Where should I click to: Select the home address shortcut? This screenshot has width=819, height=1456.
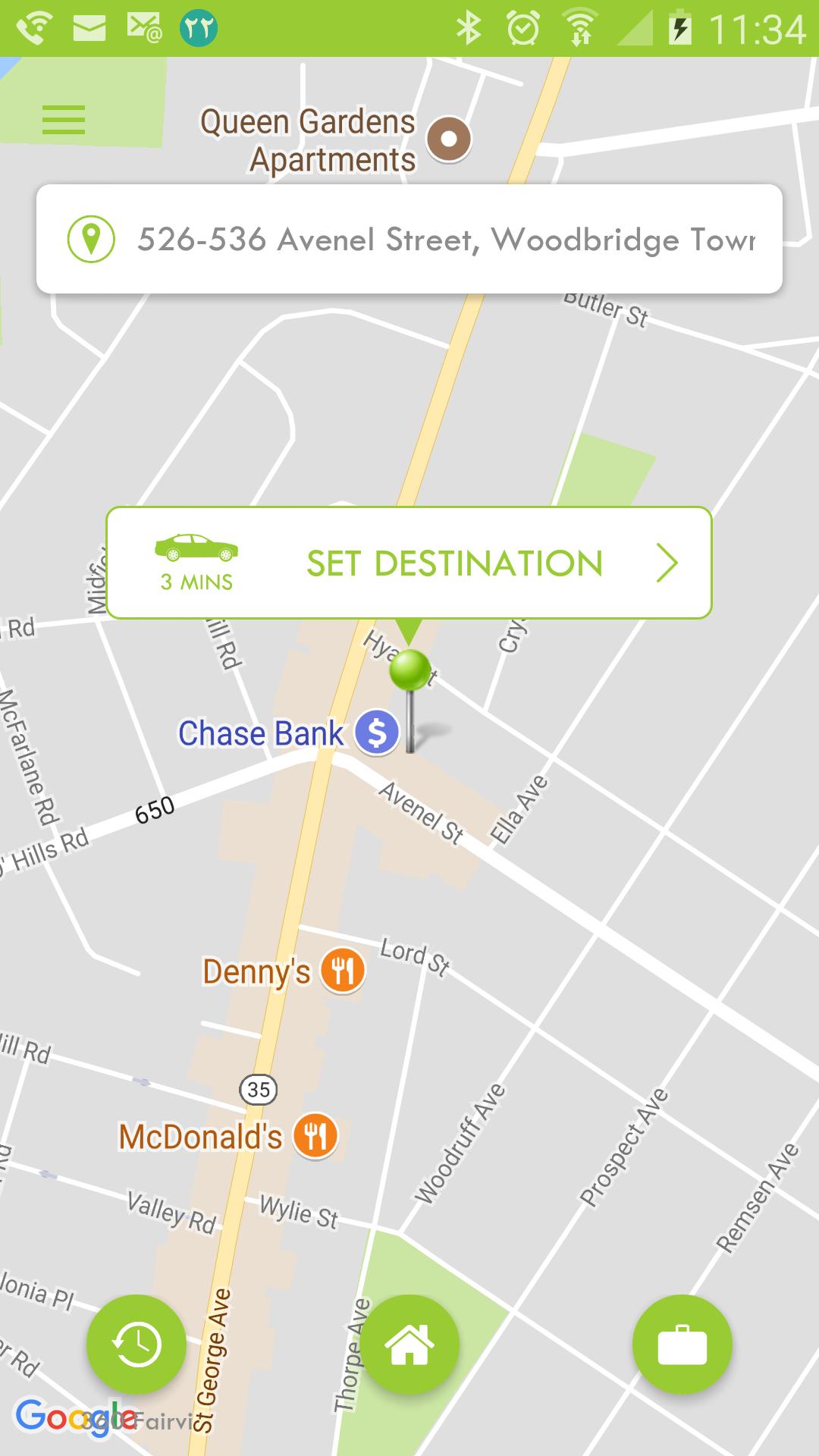(409, 1344)
